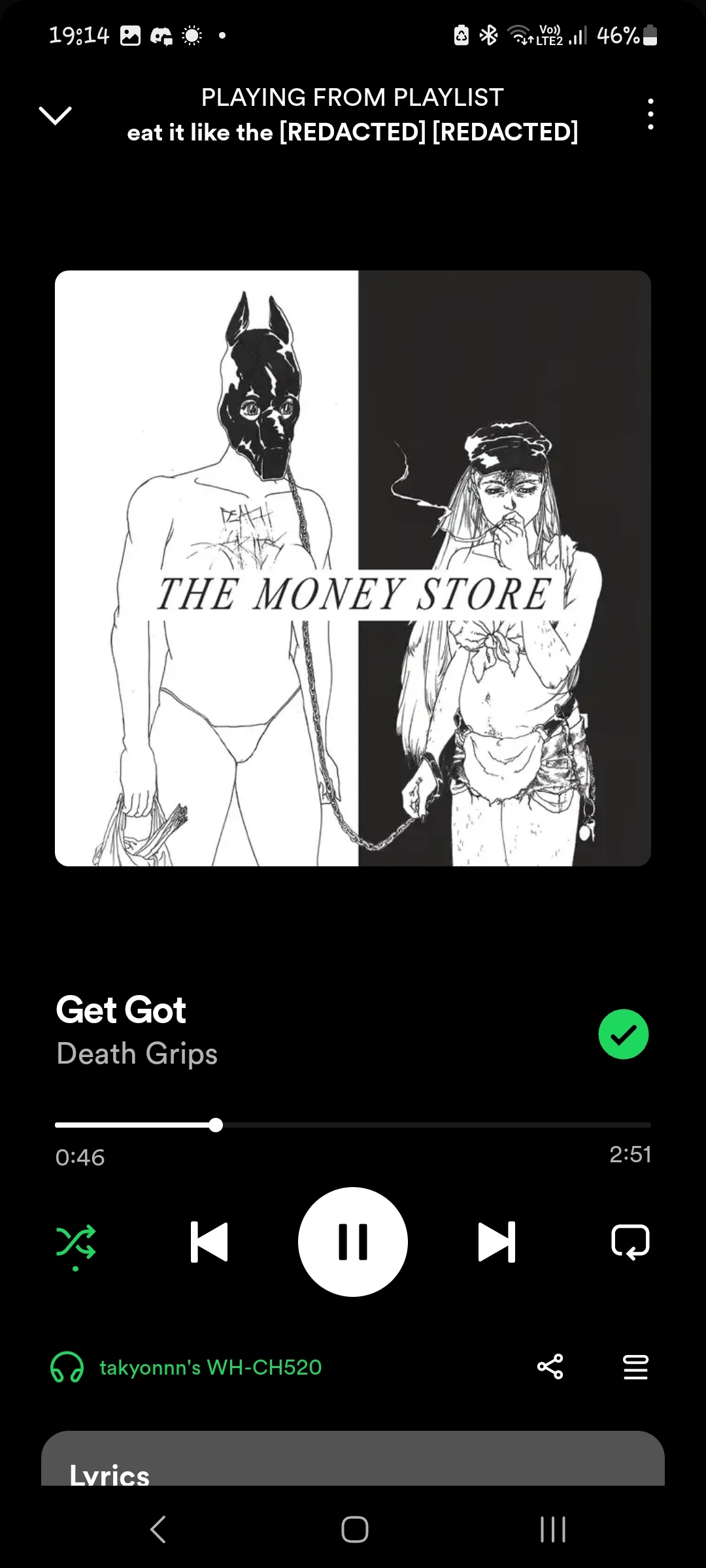The width and height of the screenshot is (706, 1568).
Task: Share this song
Action: click(x=550, y=1366)
